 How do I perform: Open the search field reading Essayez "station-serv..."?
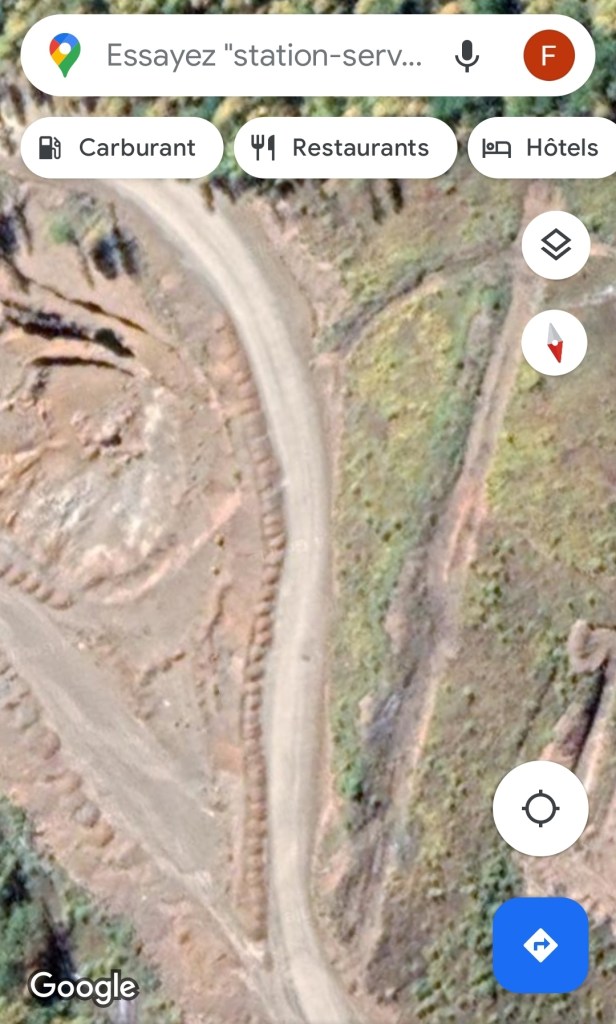264,56
